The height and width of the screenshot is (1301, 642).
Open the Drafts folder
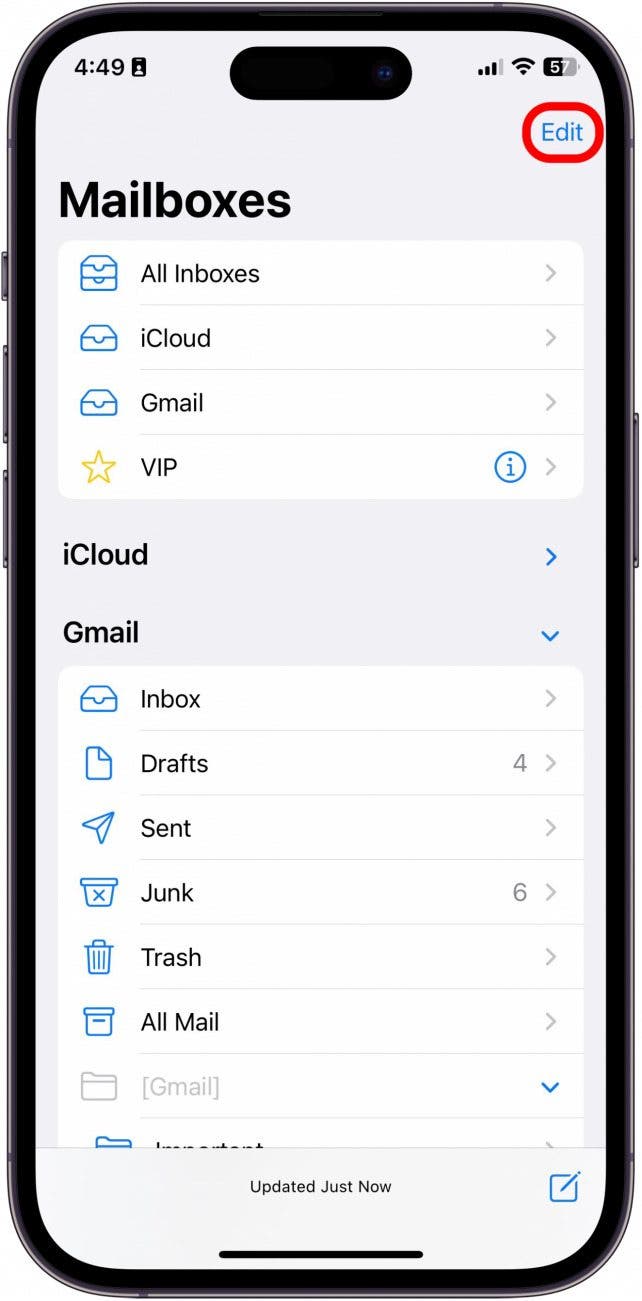coord(320,764)
